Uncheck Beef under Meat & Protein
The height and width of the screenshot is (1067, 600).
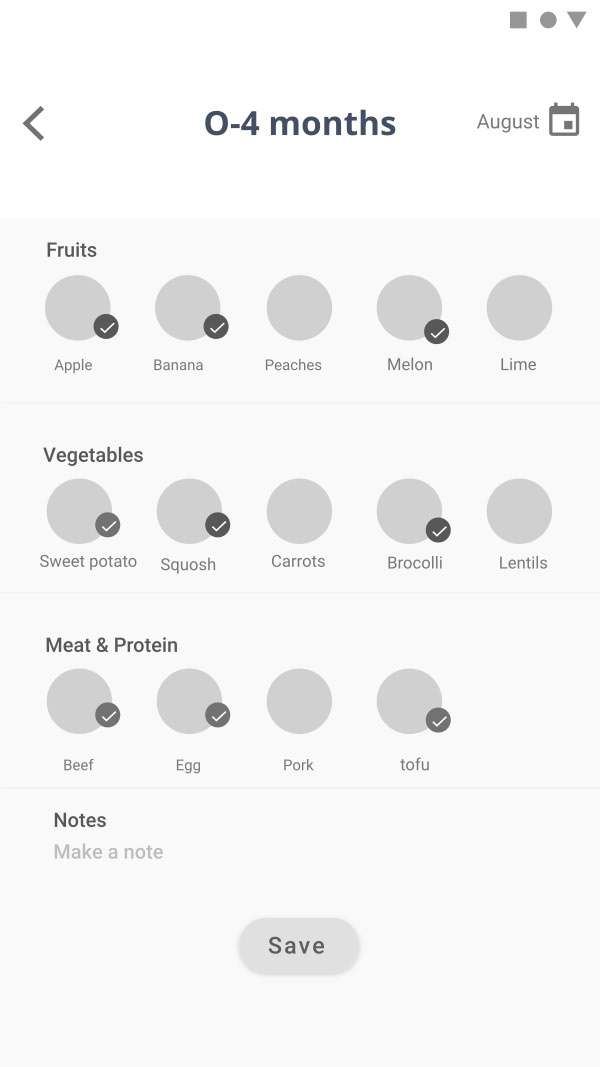pos(80,702)
